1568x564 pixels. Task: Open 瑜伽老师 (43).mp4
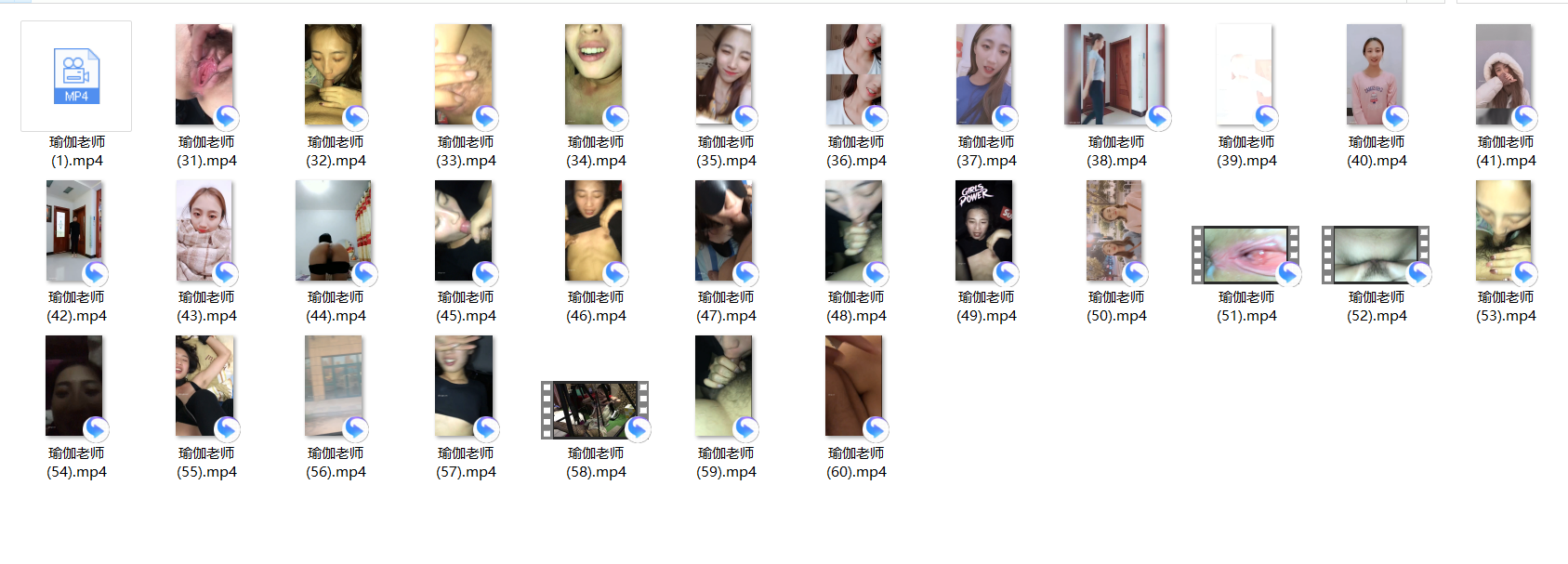point(204,231)
